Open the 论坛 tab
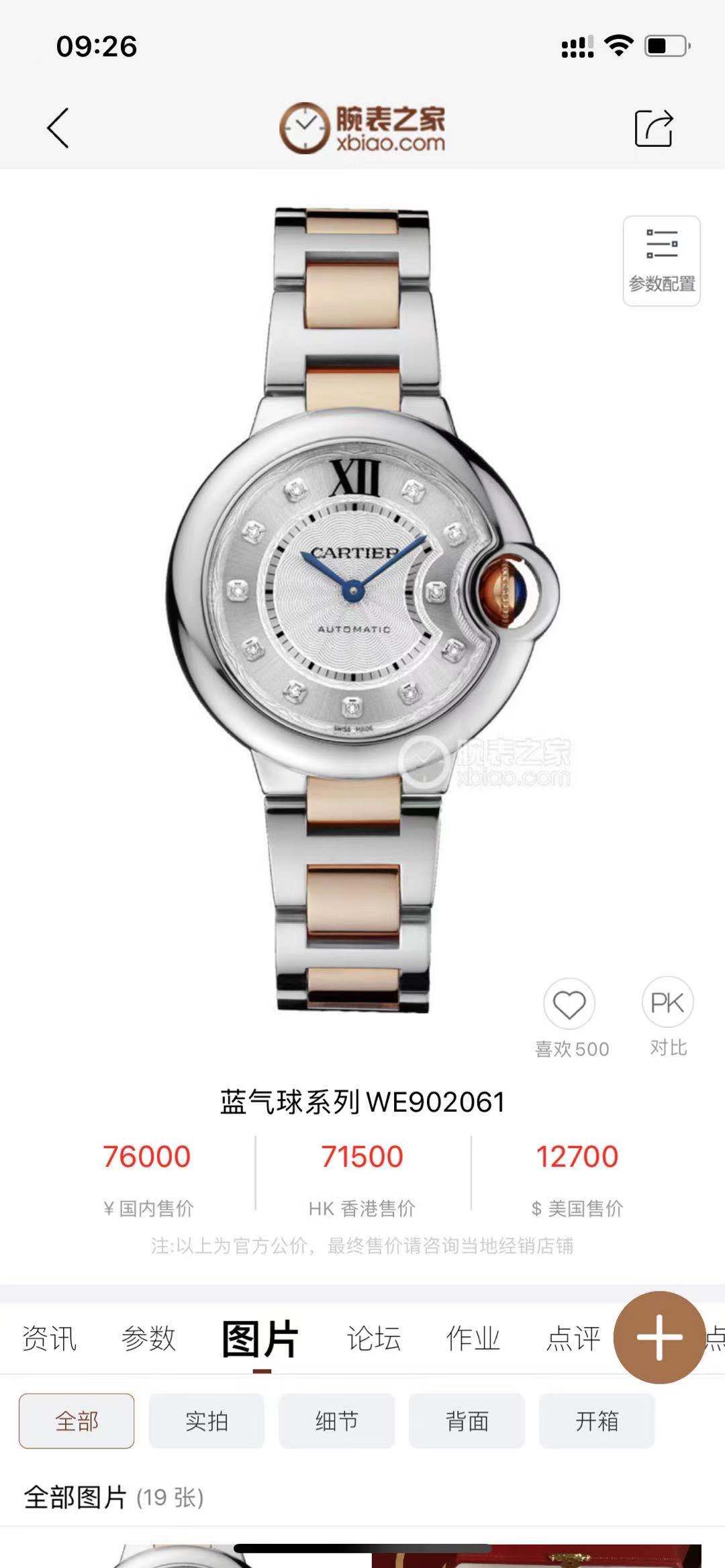725x1568 pixels. click(x=374, y=1338)
